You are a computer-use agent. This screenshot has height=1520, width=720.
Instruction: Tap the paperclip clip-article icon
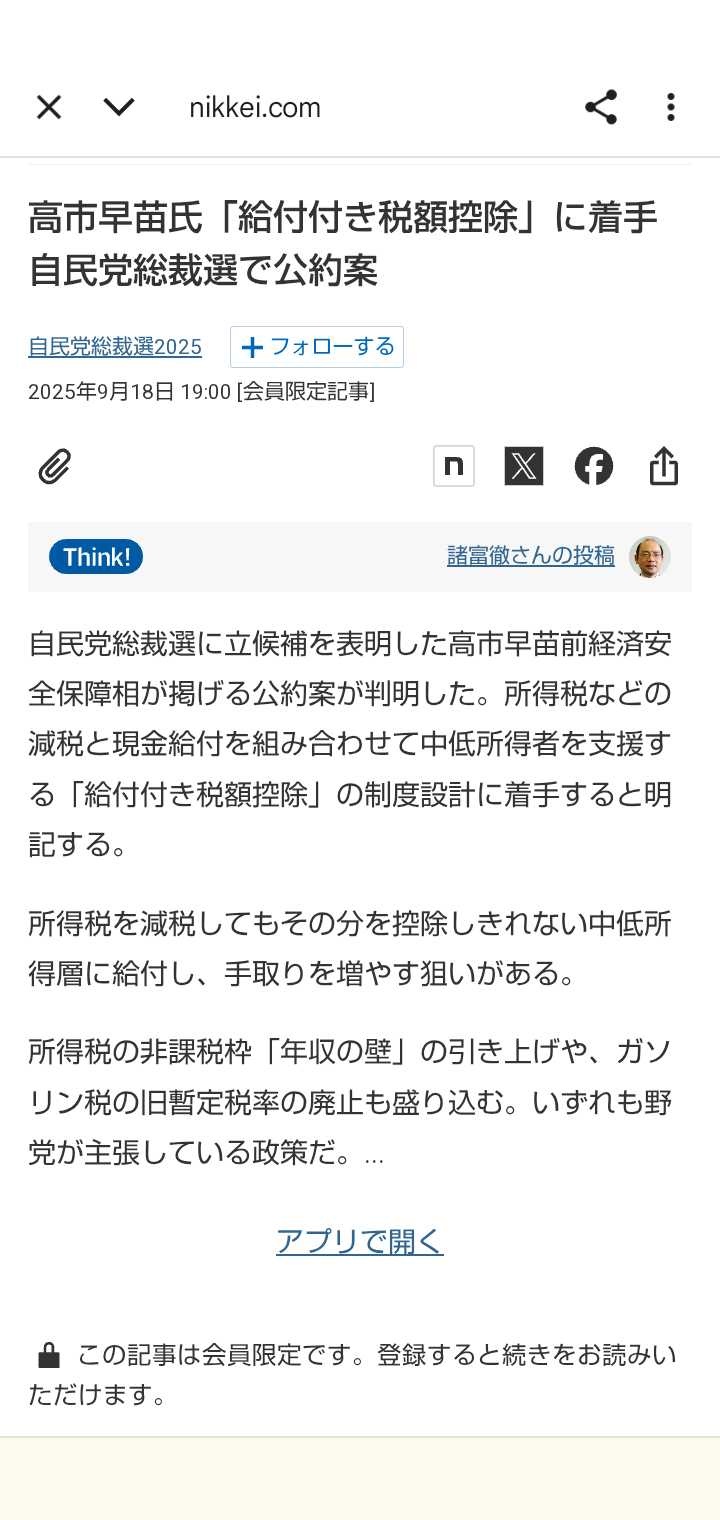[55, 466]
